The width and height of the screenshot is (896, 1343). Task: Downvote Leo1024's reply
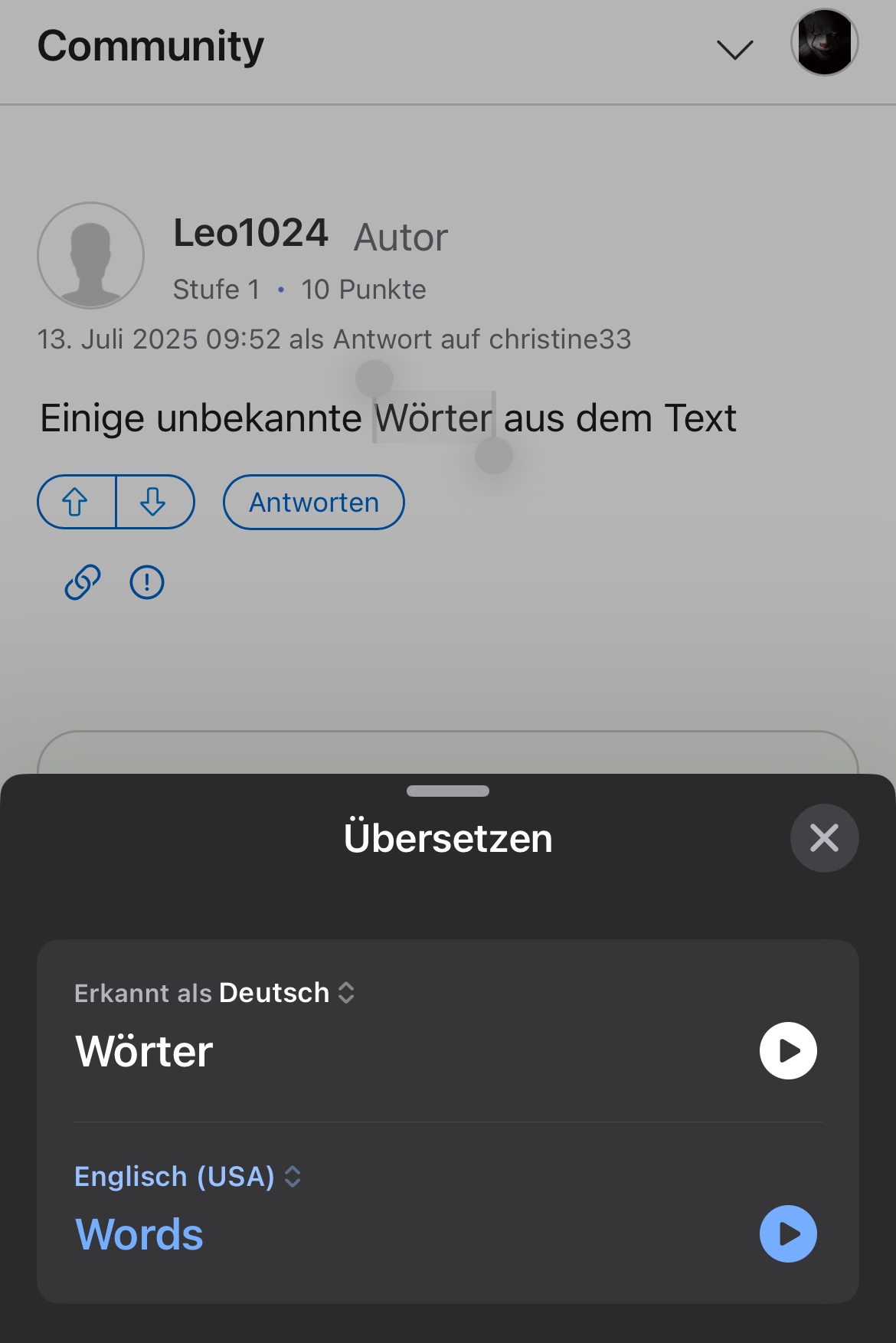click(154, 503)
